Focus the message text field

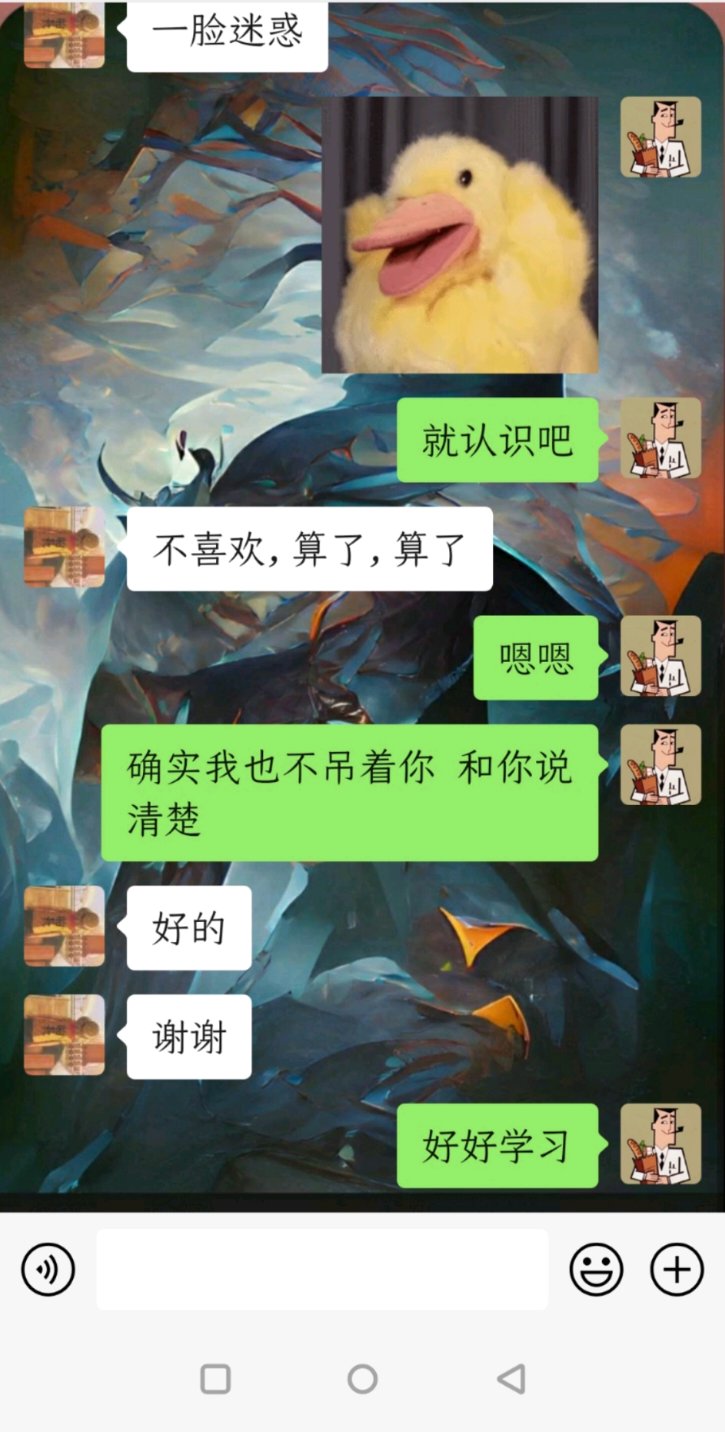(322, 1270)
